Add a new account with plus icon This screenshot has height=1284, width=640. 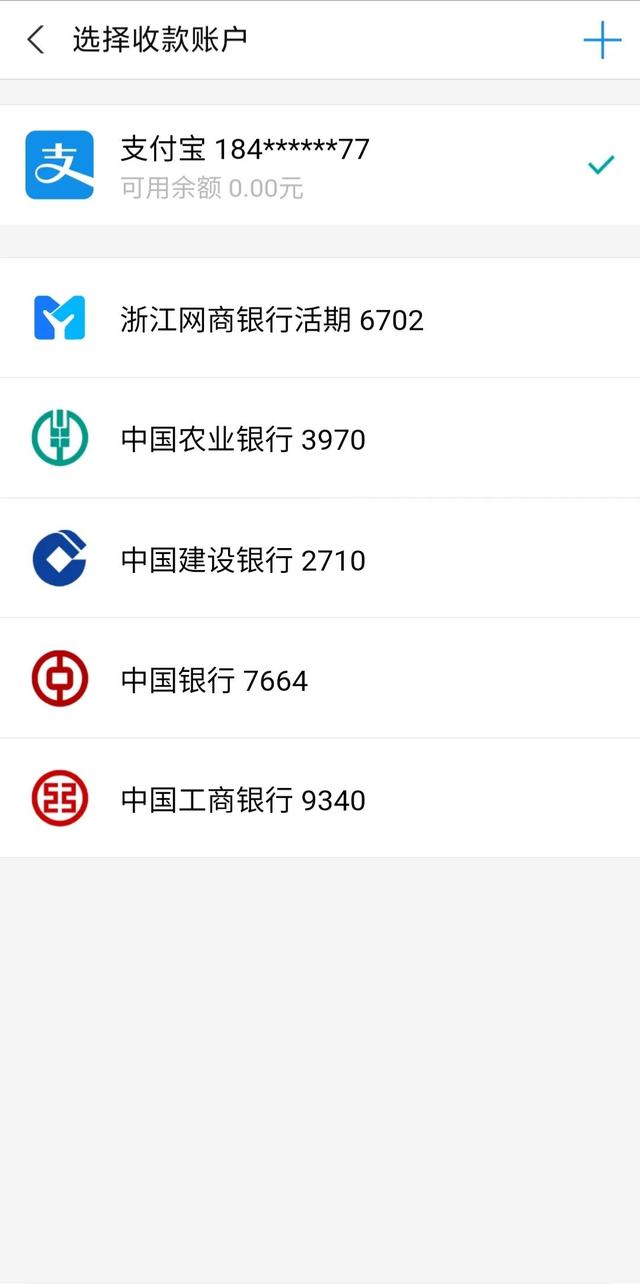602,40
